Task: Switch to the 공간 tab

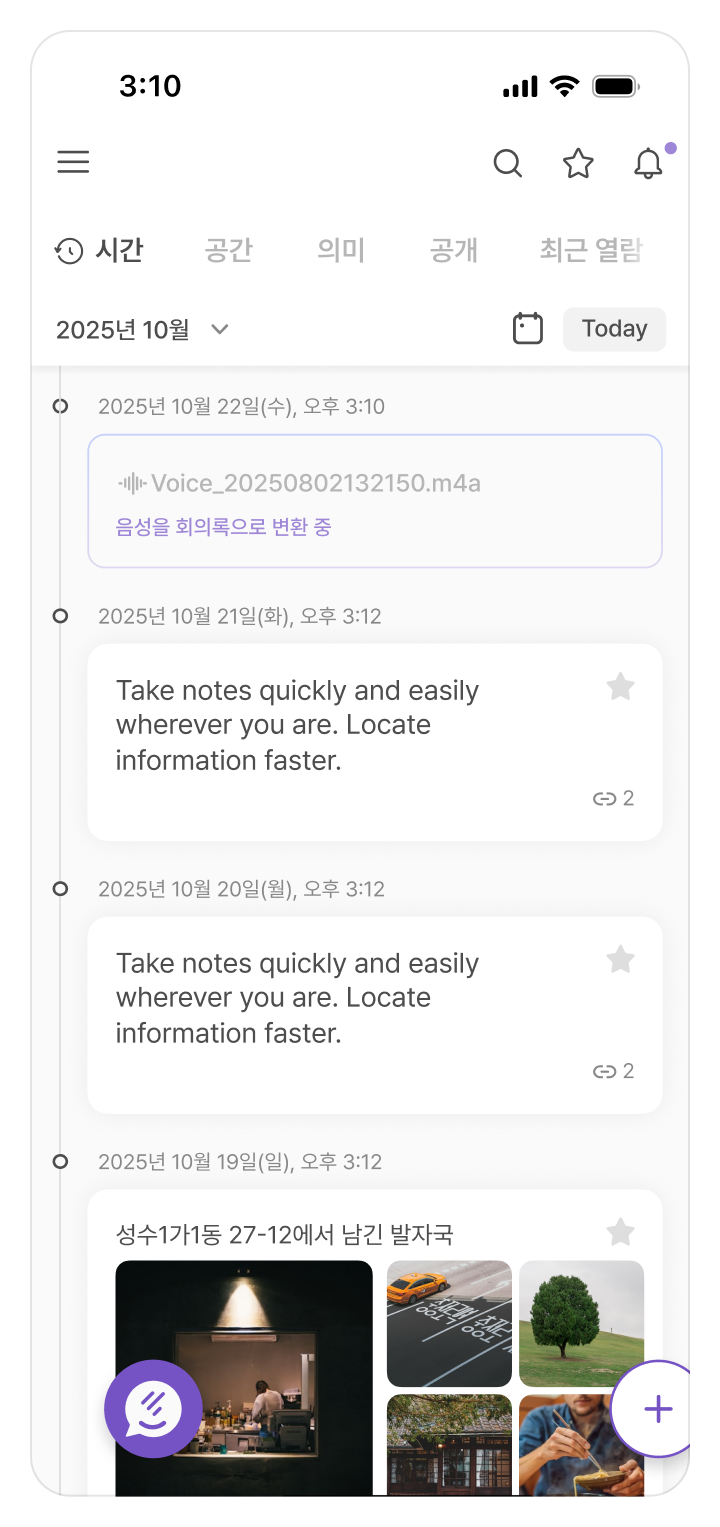Action: click(228, 250)
